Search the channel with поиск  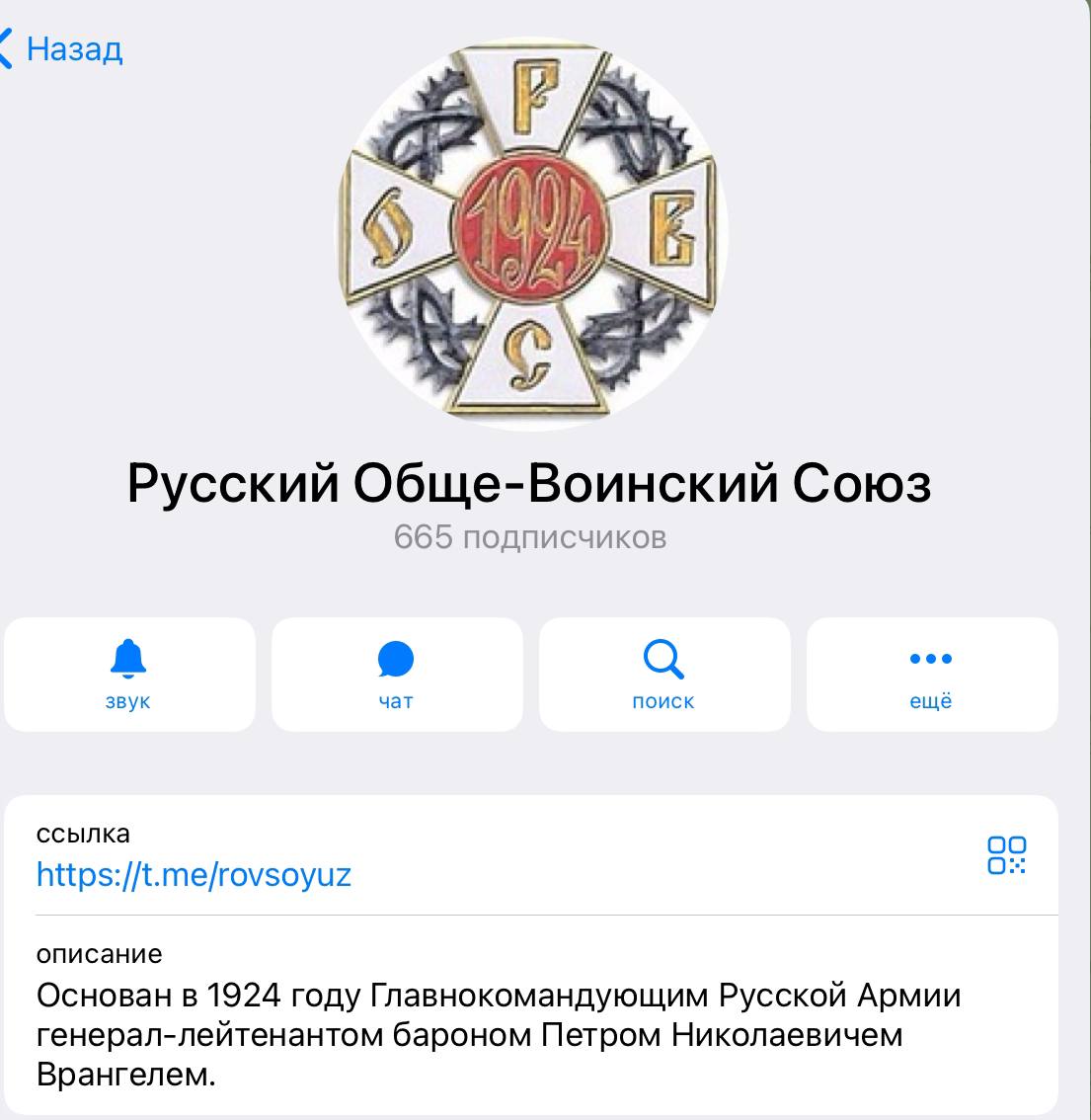click(x=663, y=674)
